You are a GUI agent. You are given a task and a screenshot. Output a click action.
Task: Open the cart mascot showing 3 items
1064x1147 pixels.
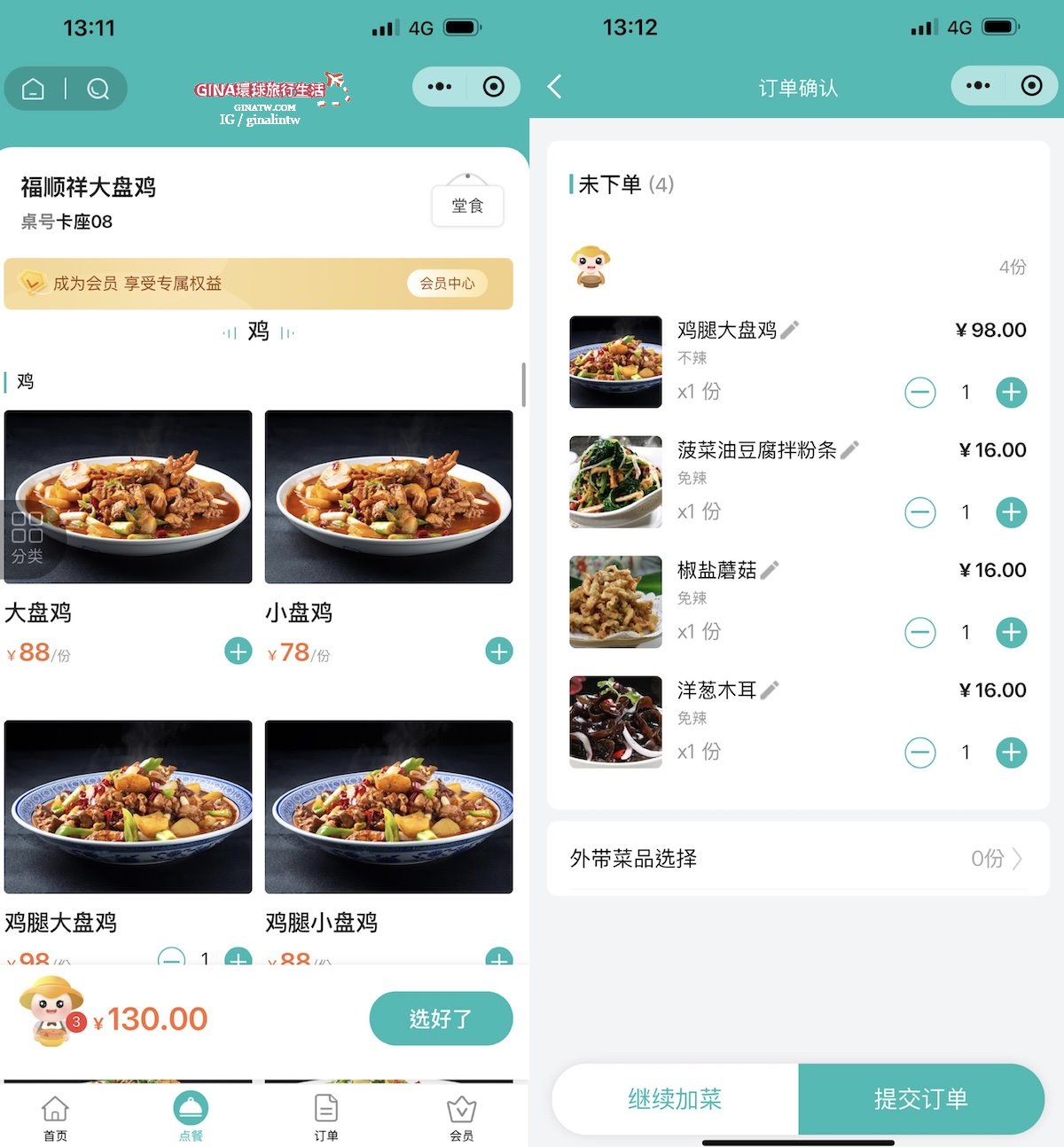[x=51, y=1013]
